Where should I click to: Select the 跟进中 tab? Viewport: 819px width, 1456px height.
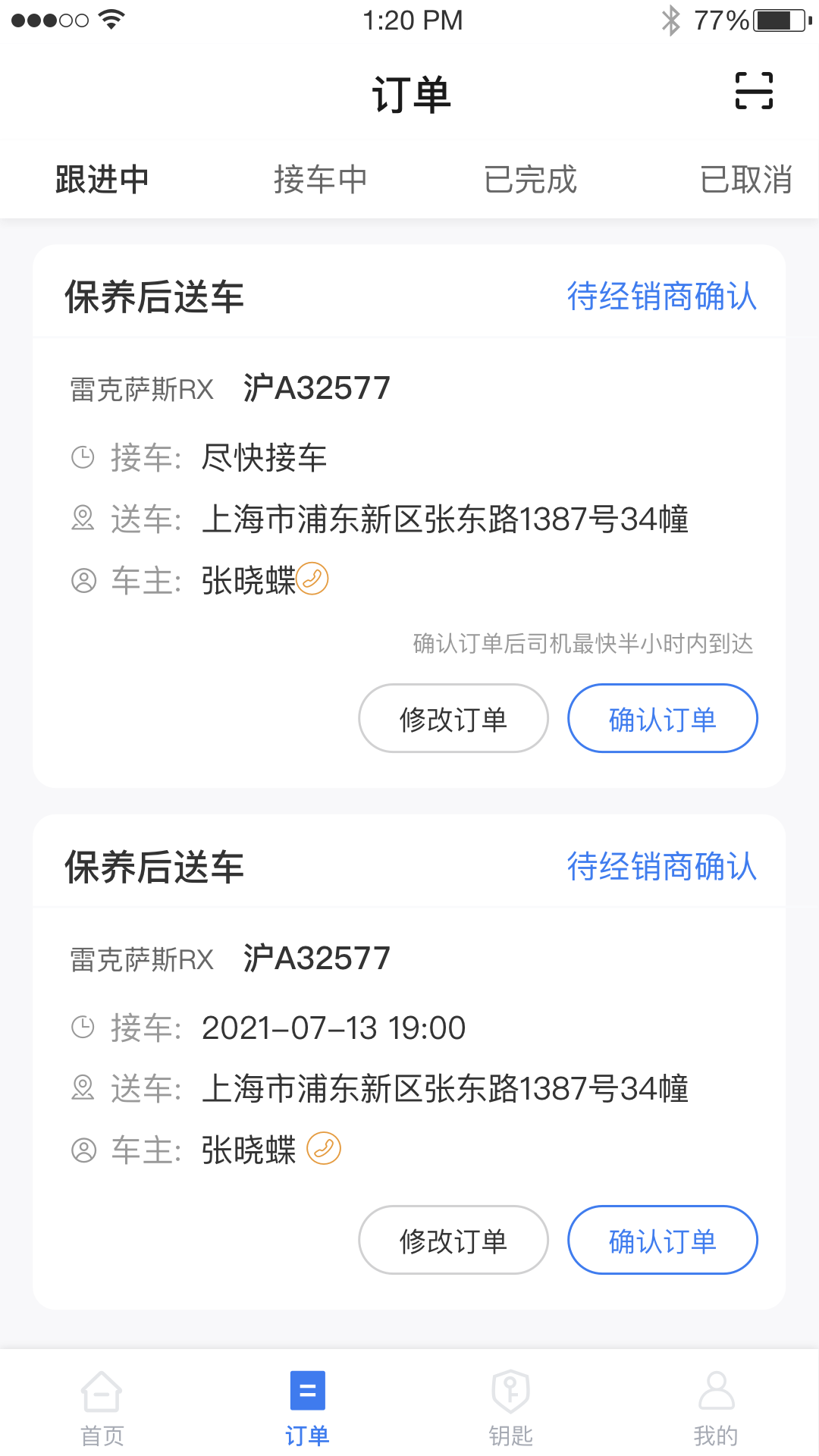pos(101,179)
